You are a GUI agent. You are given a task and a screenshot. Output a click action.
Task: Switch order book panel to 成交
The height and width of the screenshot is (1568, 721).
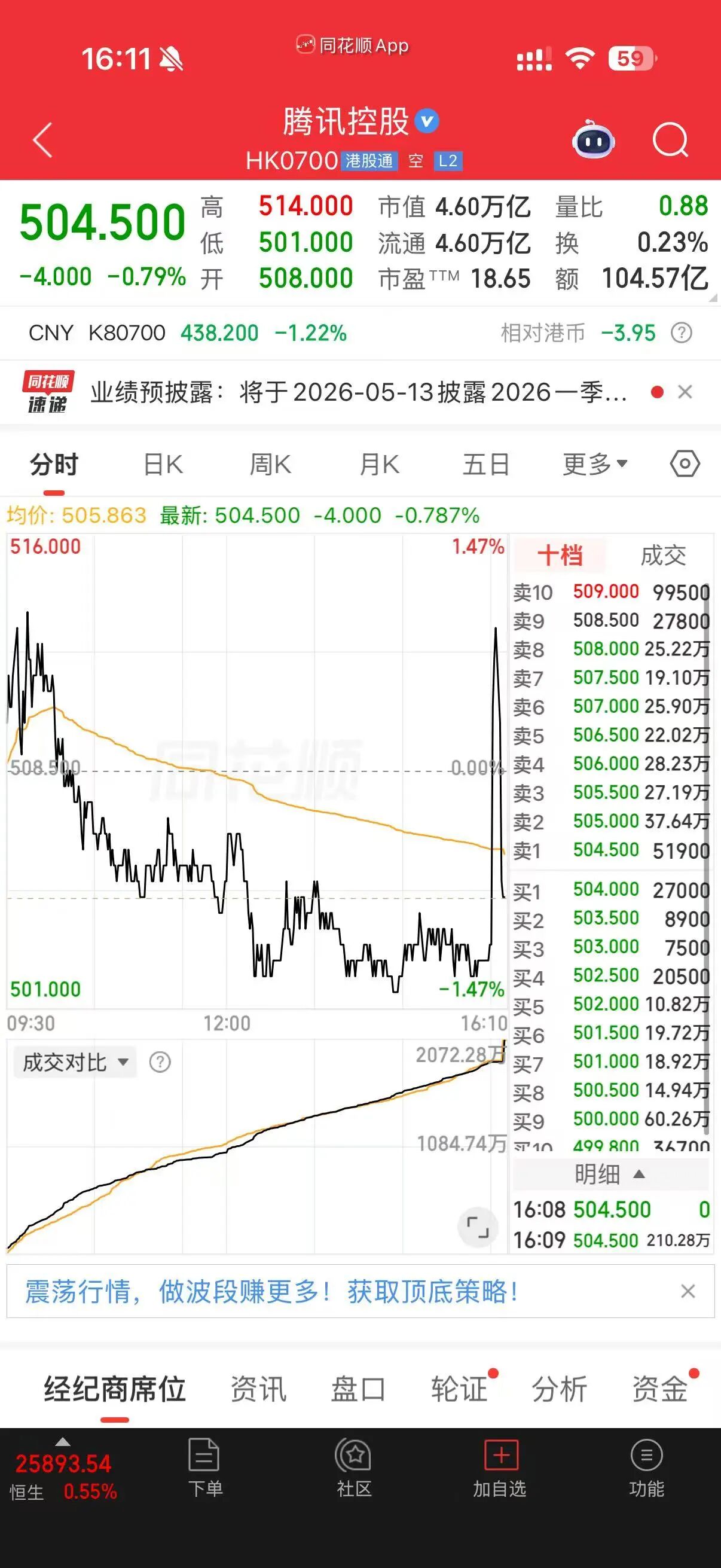(662, 556)
